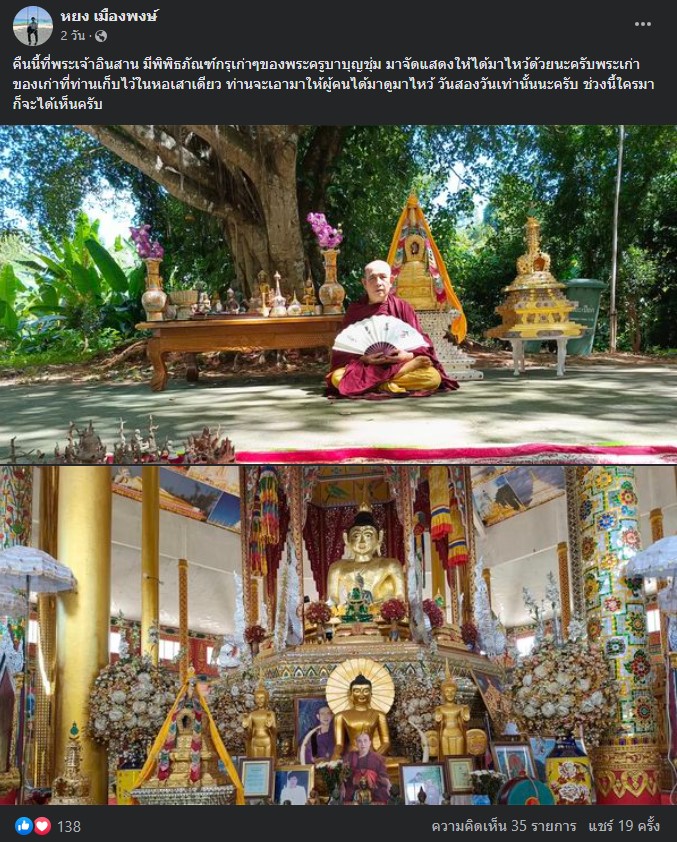Image resolution: width=677 pixels, height=842 pixels.
Task: Open the profile of หยง เมืองพงษ์
Action: click(x=109, y=16)
